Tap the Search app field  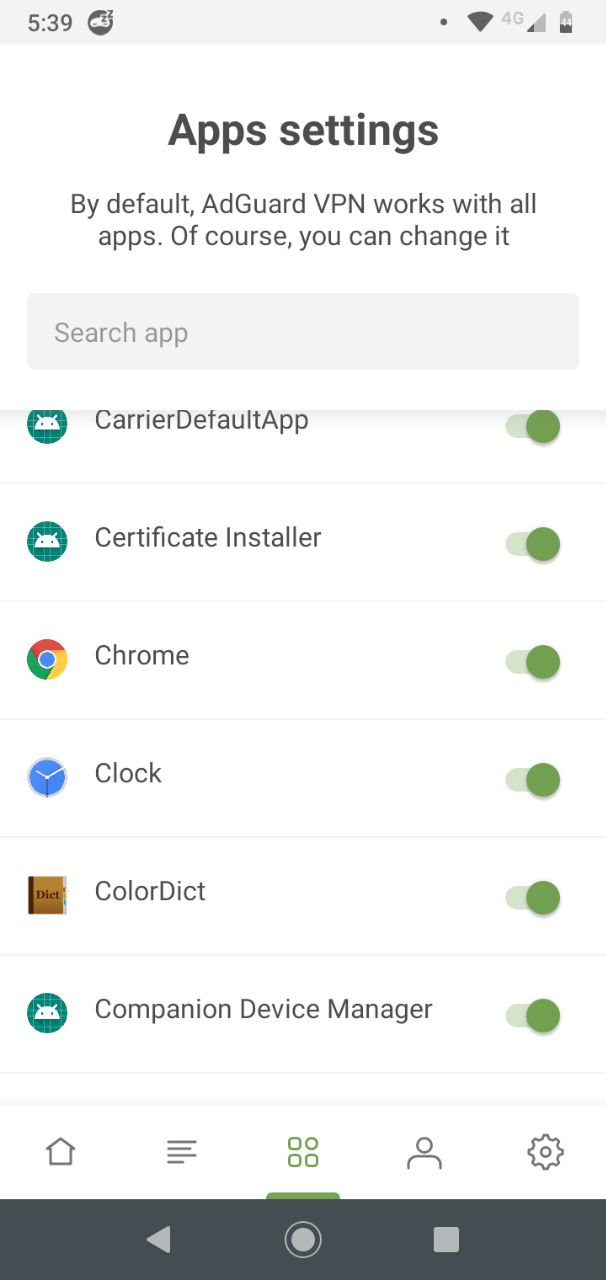pyautogui.click(x=302, y=332)
